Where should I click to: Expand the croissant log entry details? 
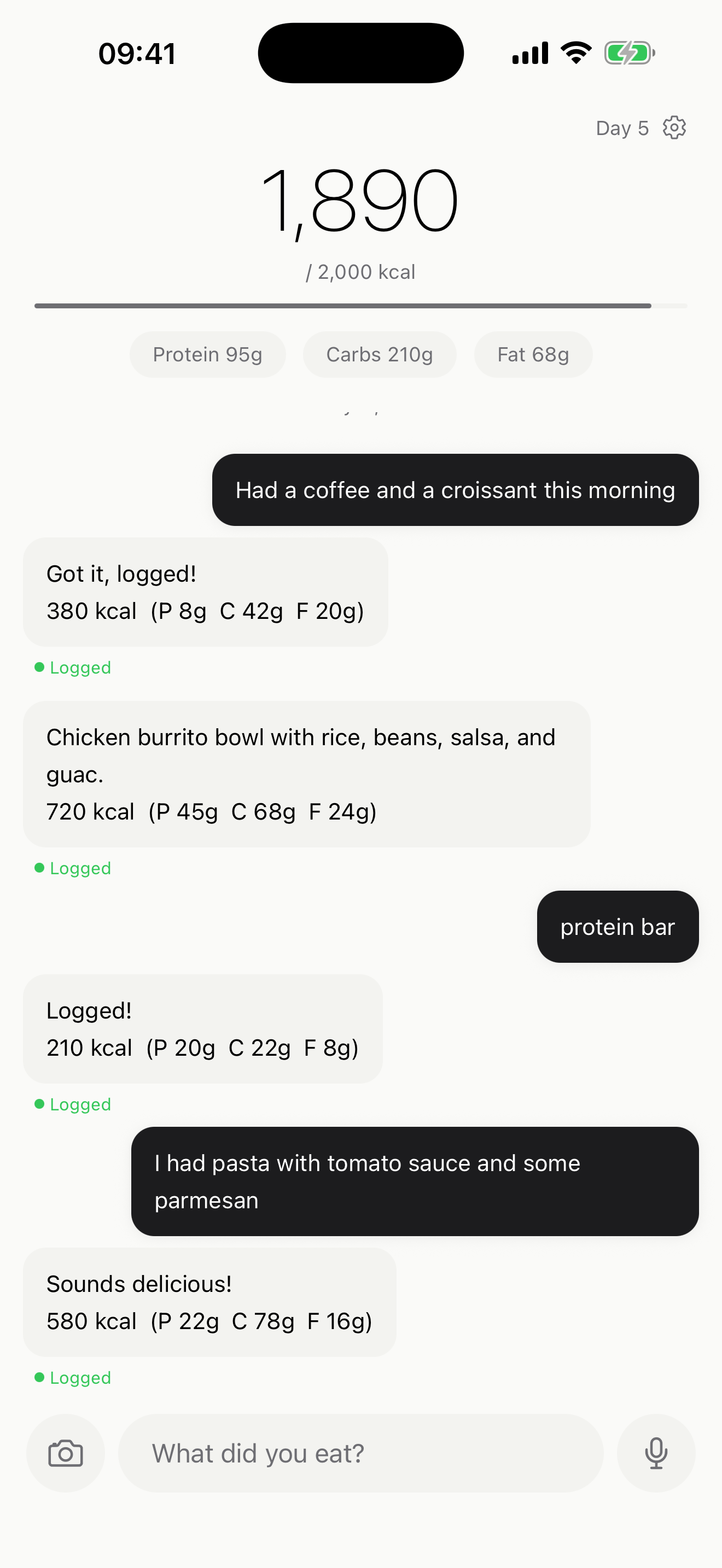(205, 592)
